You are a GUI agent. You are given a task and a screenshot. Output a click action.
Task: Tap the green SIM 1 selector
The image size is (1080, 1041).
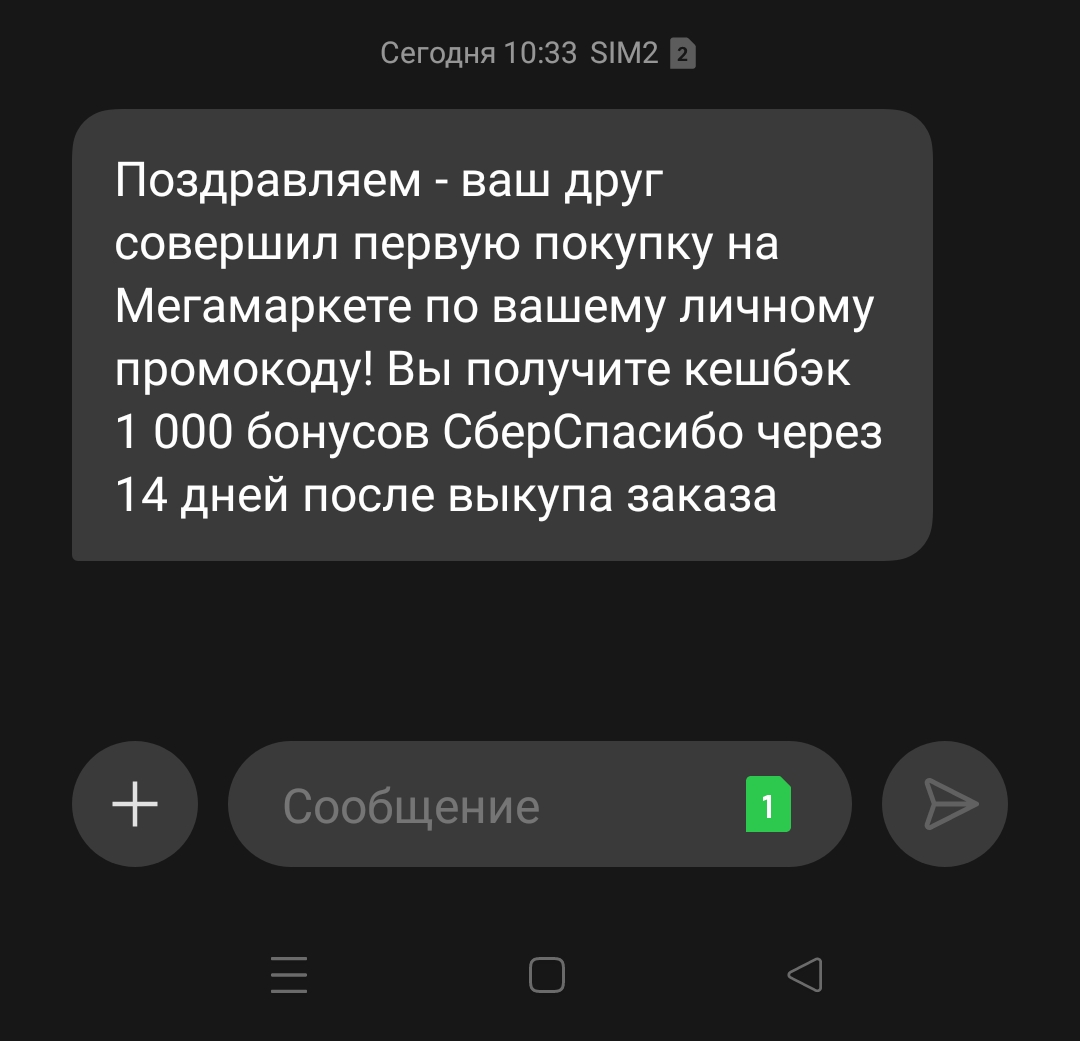(x=768, y=804)
